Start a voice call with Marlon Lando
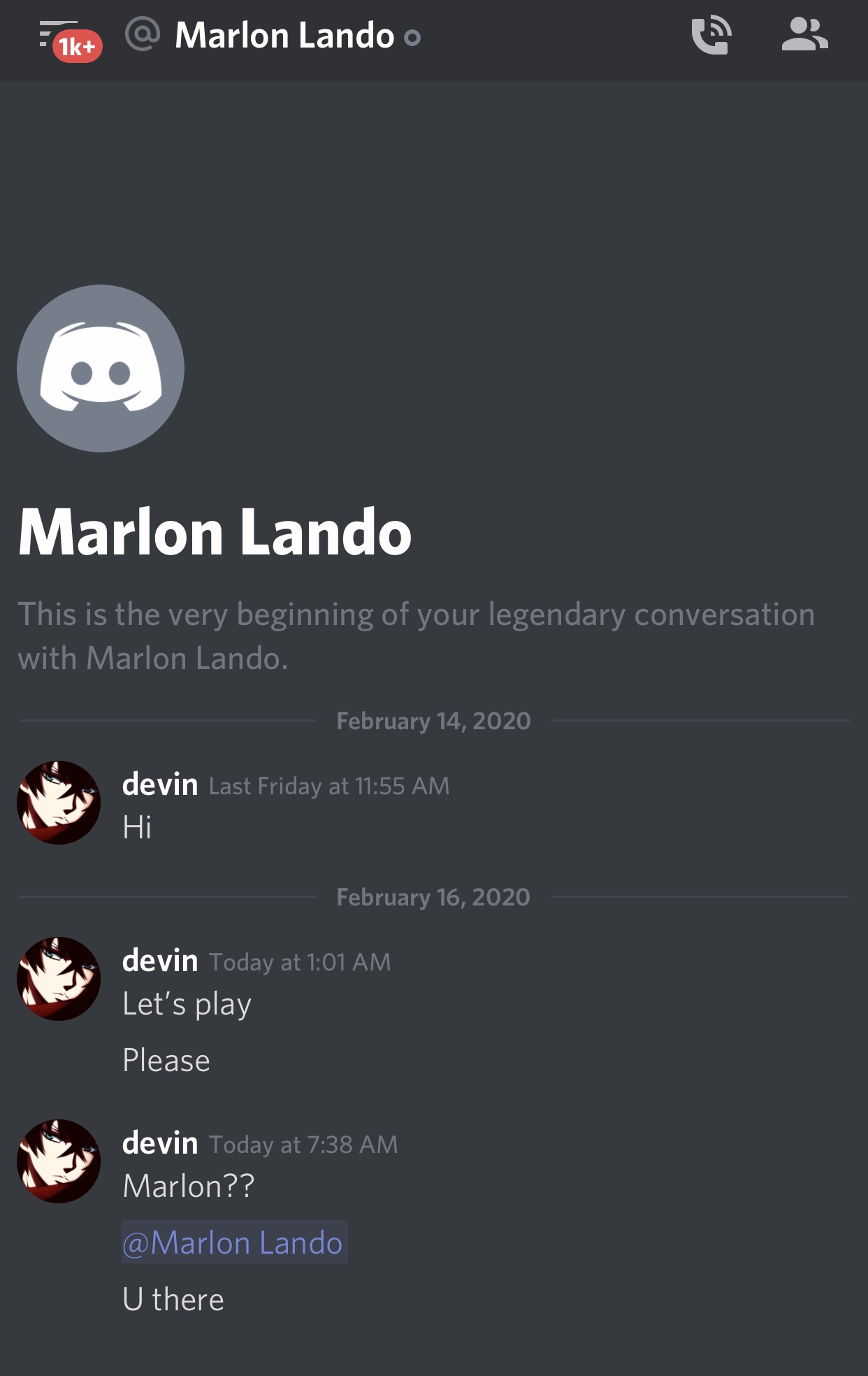868x1376 pixels. (x=711, y=36)
